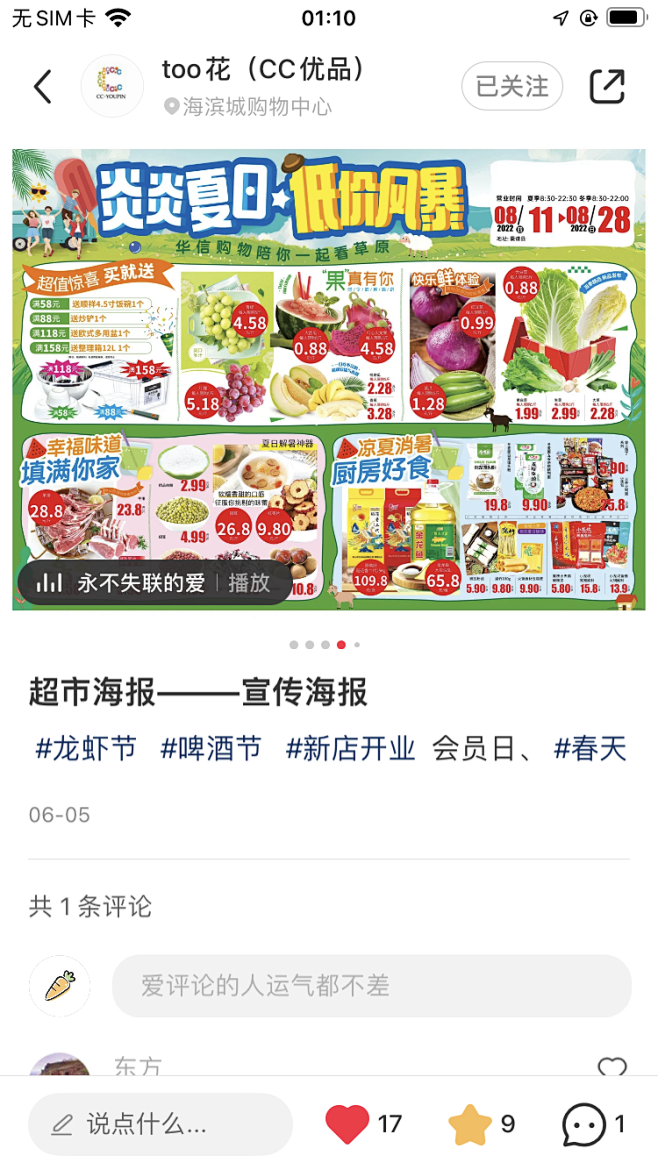
Task: Tap the 已关注 follow button
Action: 512,87
